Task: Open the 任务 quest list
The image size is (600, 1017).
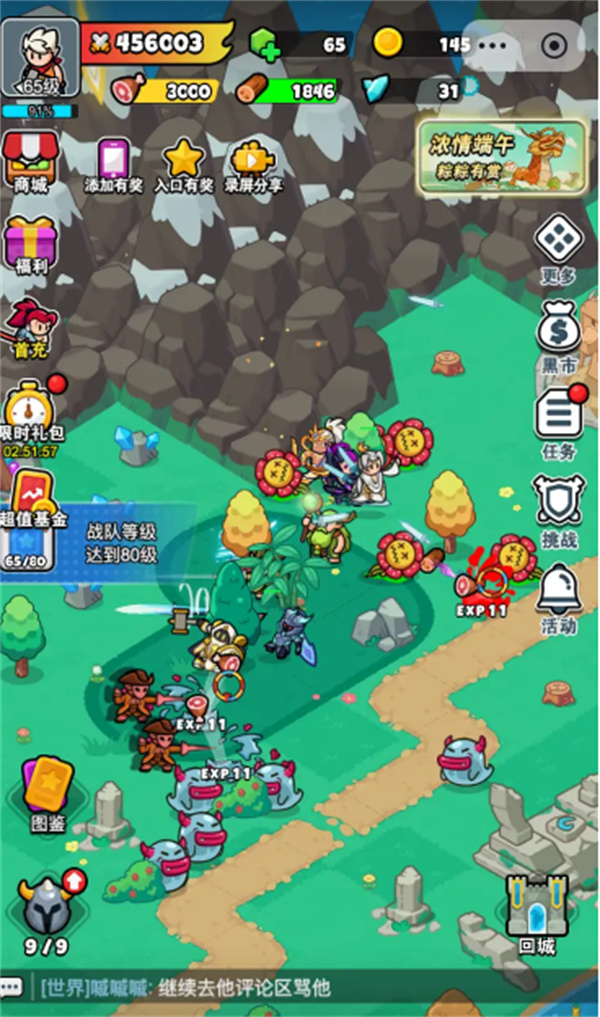Action: (x=559, y=424)
